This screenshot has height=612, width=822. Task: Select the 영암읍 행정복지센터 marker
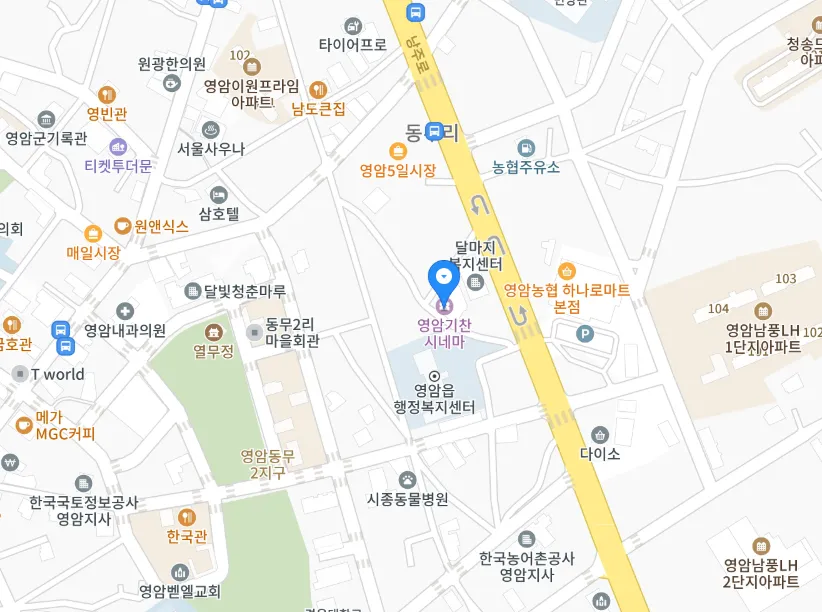(434, 376)
